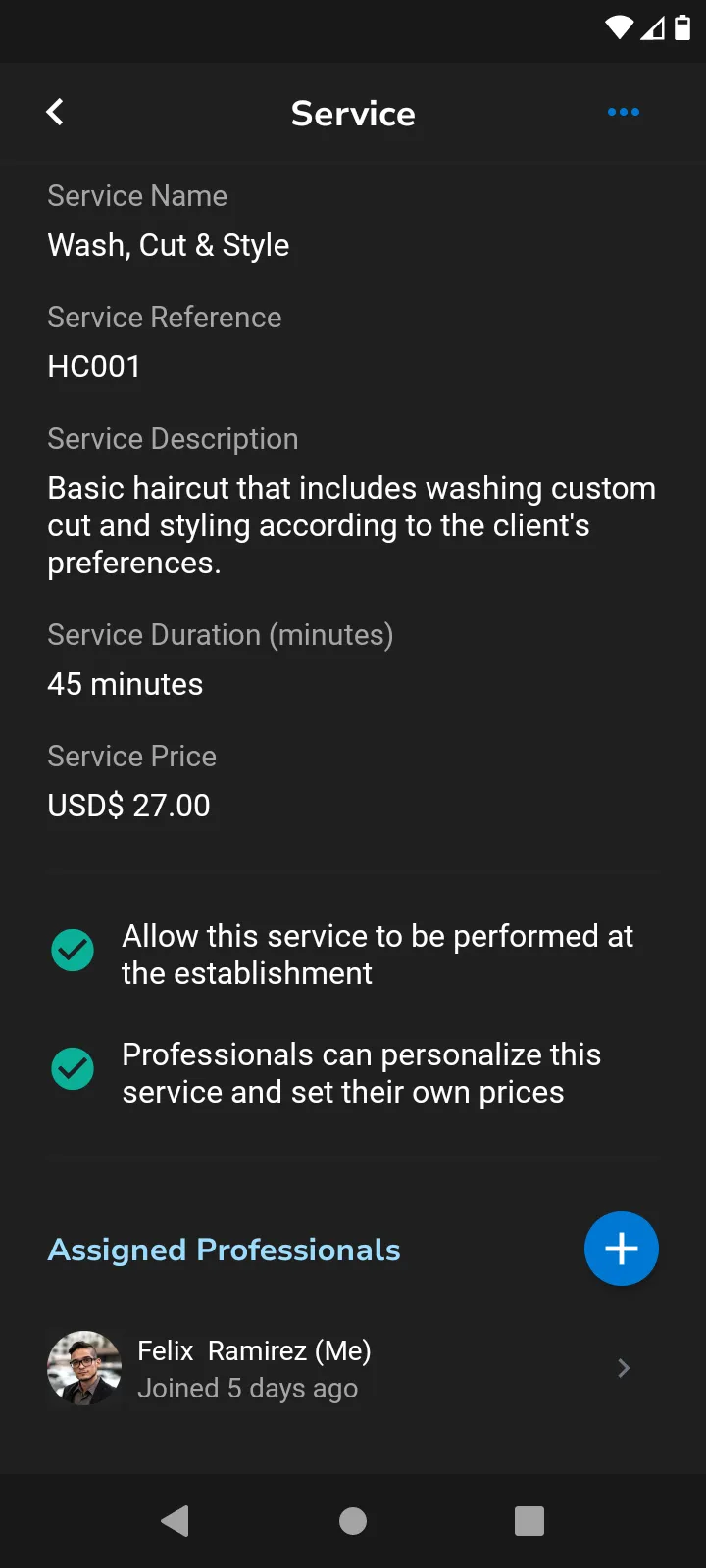706x1568 pixels.
Task: Tap the system home button
Action: pyautogui.click(x=353, y=1521)
